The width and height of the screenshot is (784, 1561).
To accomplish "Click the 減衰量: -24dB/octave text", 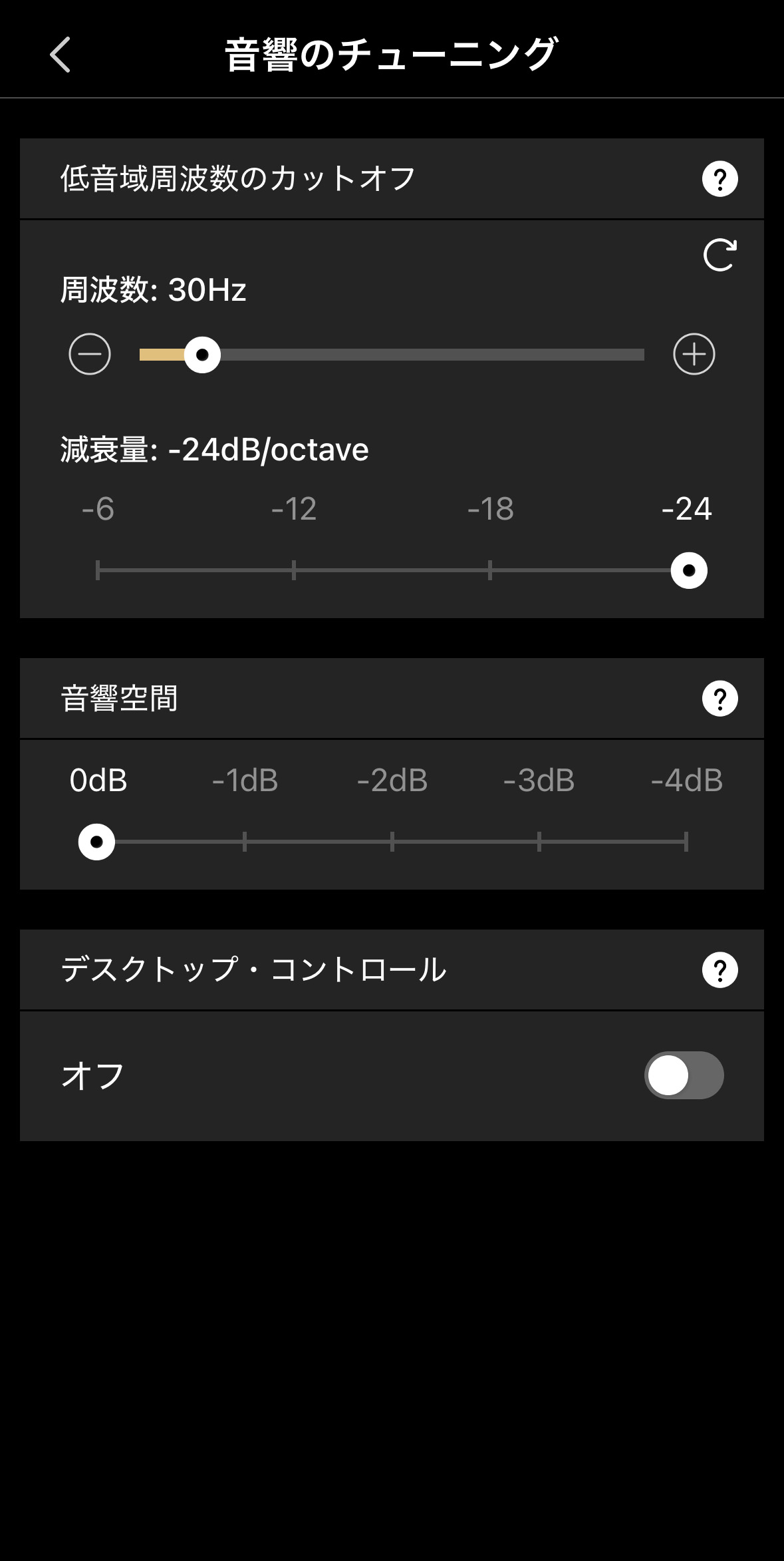I will point(214,450).
